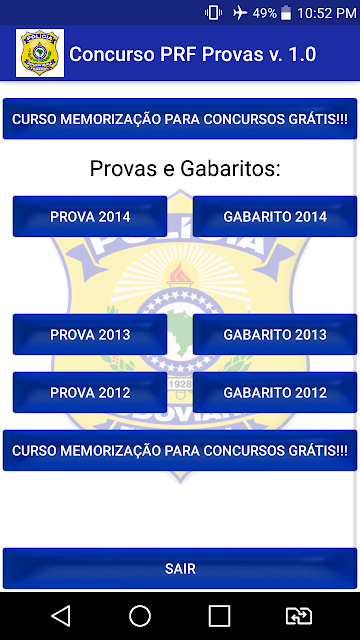View Gabarito 2012
This screenshot has width=360, height=640.
[x=275, y=392]
